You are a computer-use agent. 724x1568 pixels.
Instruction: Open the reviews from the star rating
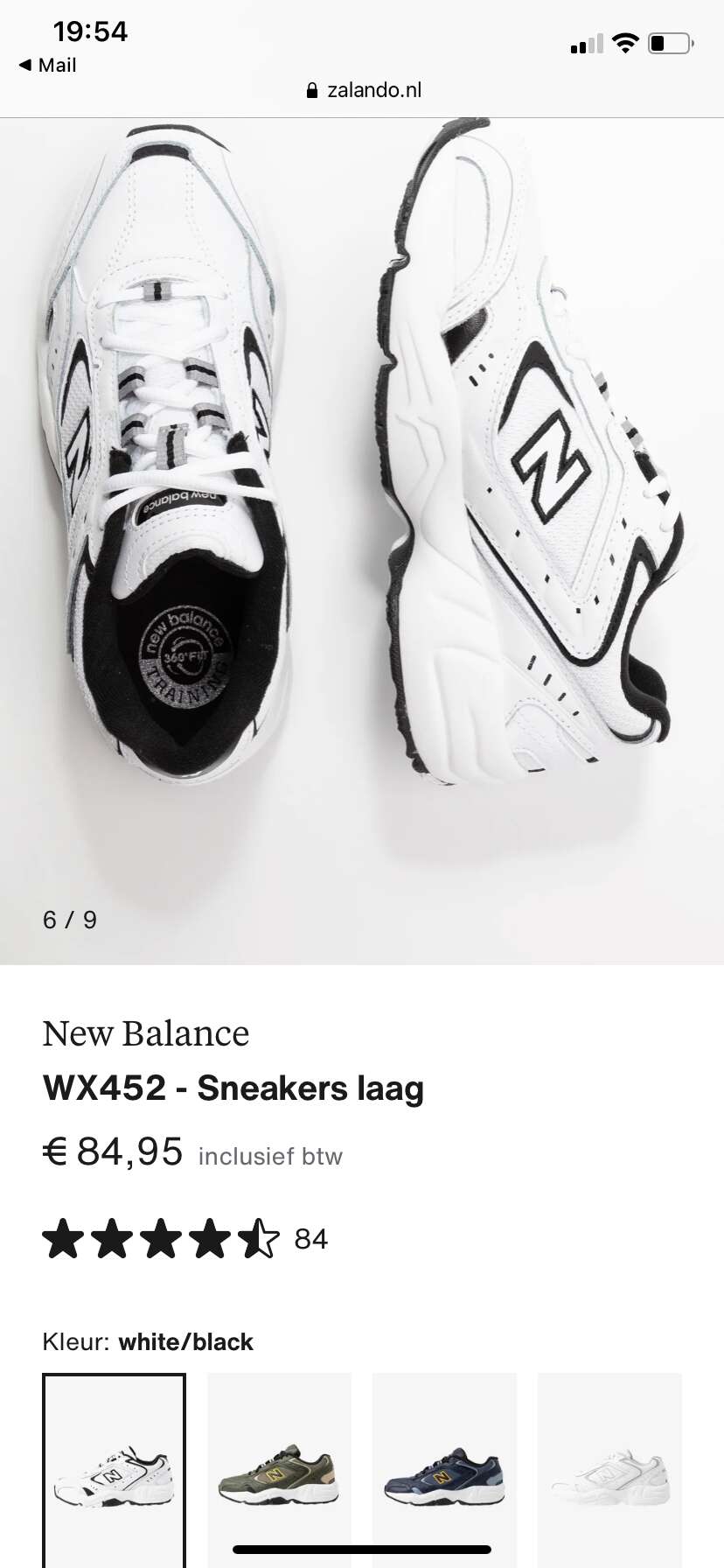184,1239
